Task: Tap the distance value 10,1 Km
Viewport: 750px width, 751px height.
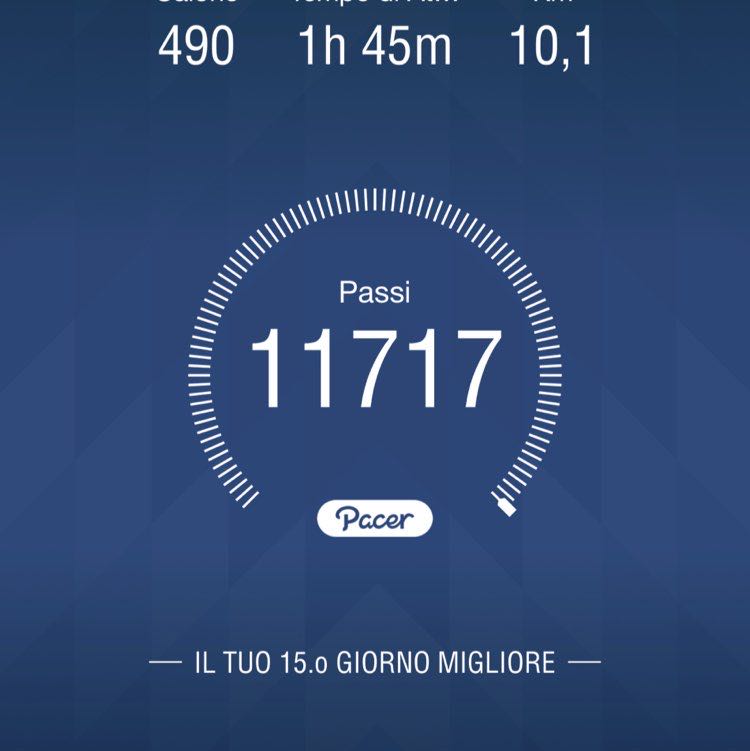Action: click(x=551, y=45)
